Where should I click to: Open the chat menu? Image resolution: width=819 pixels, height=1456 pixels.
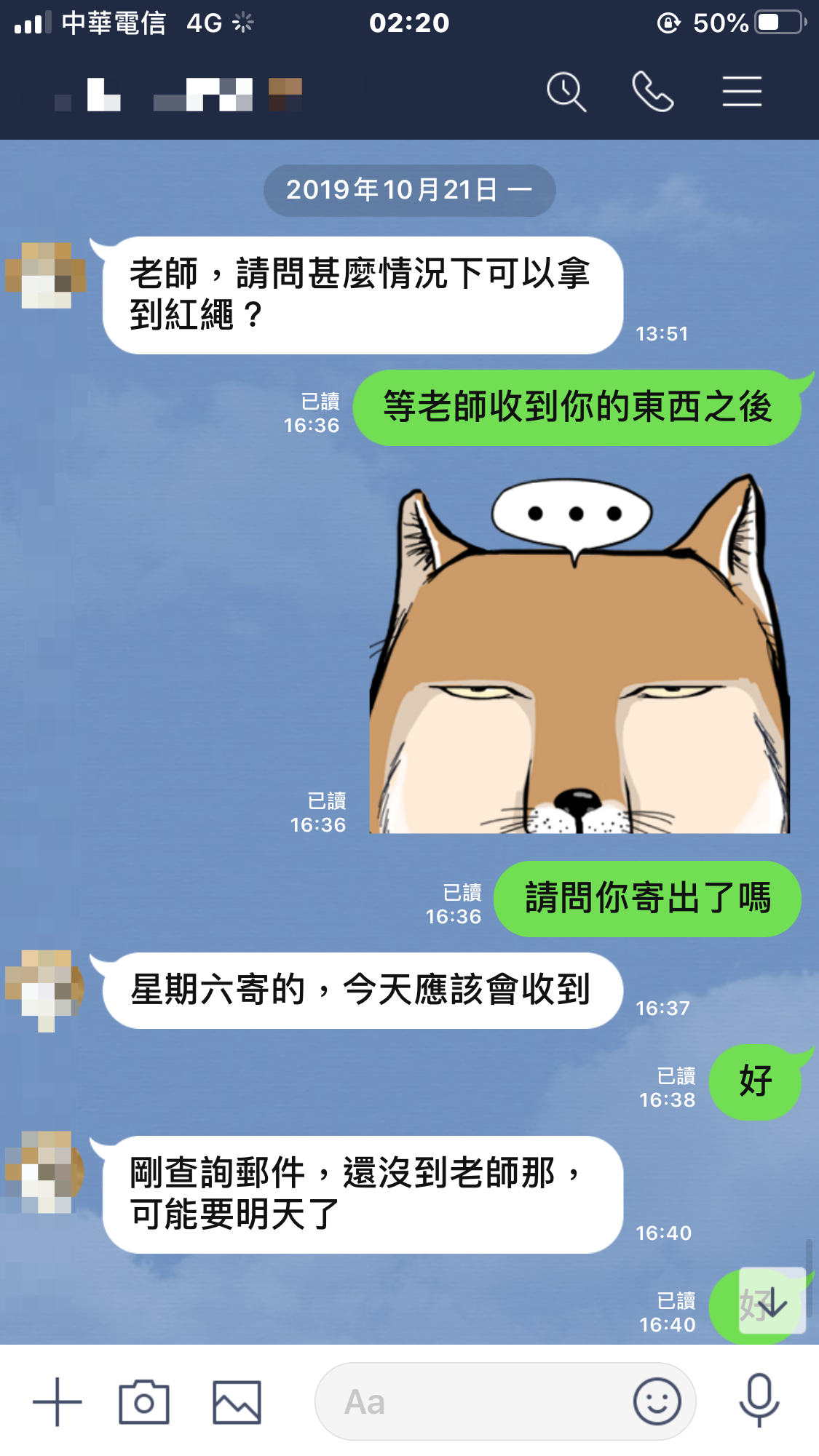click(742, 92)
